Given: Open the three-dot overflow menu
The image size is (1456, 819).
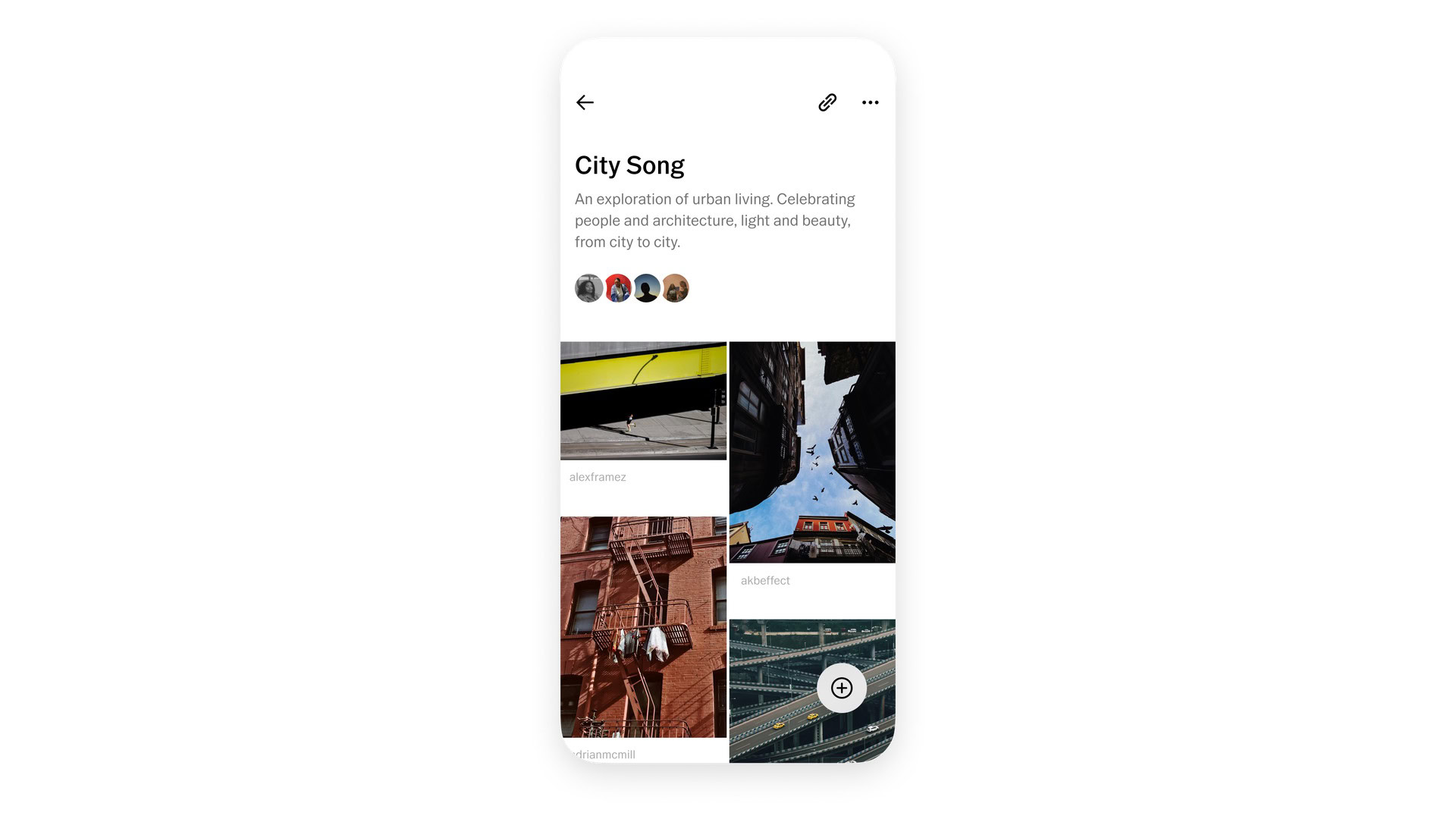Looking at the screenshot, I should point(870,102).
